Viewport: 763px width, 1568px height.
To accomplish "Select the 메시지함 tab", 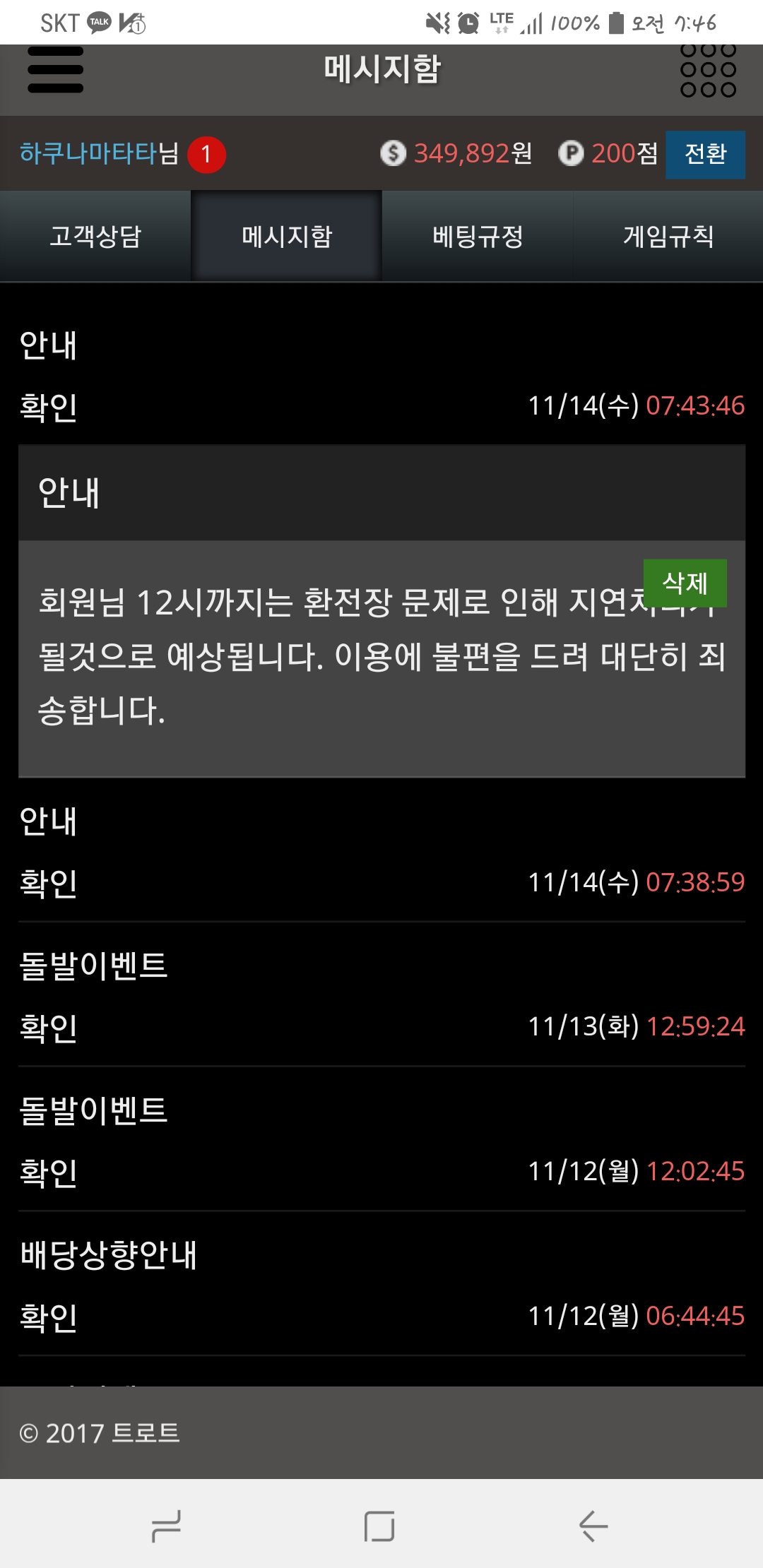I will tap(286, 236).
